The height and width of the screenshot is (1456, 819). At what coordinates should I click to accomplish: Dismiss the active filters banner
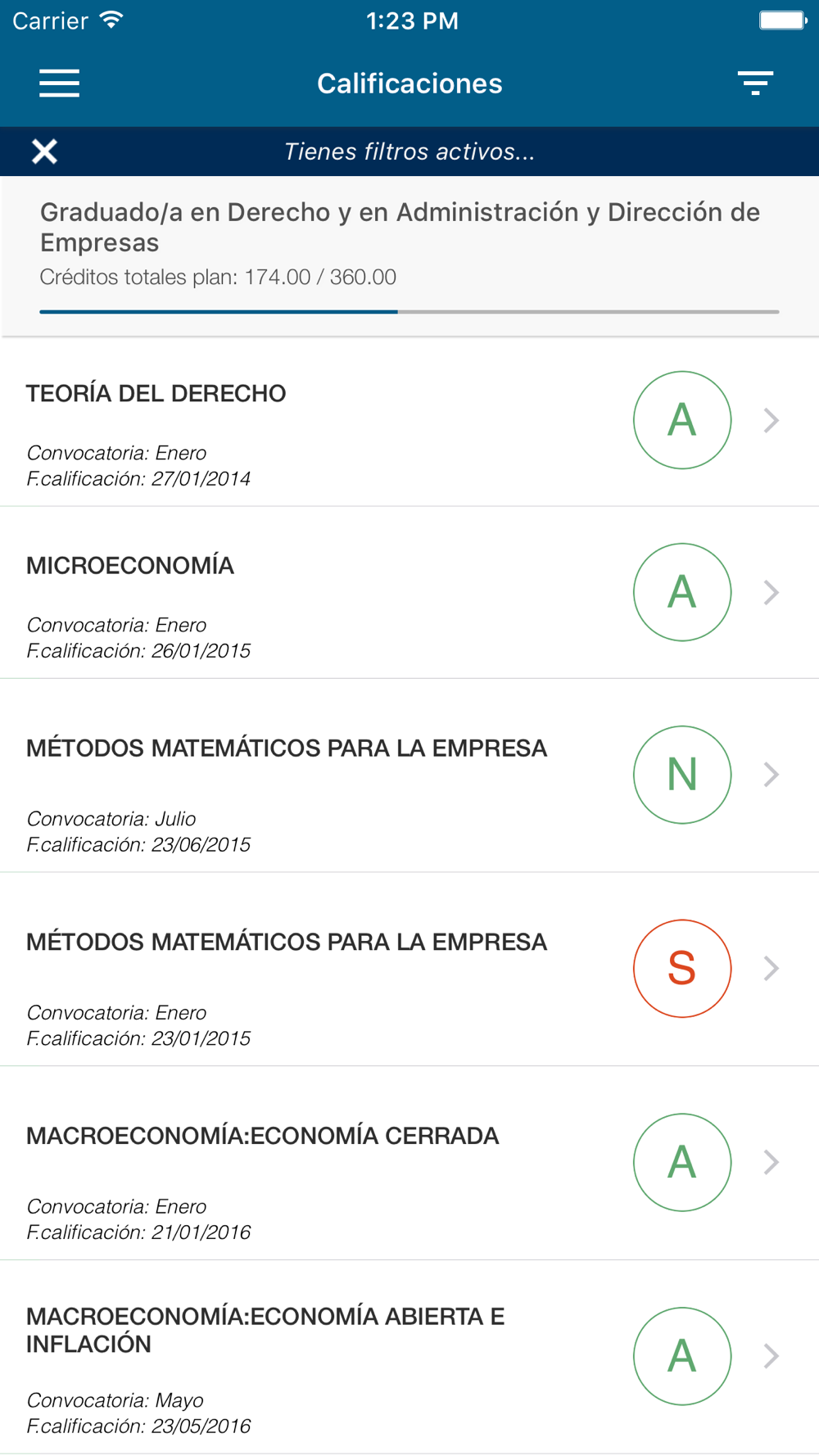point(44,151)
